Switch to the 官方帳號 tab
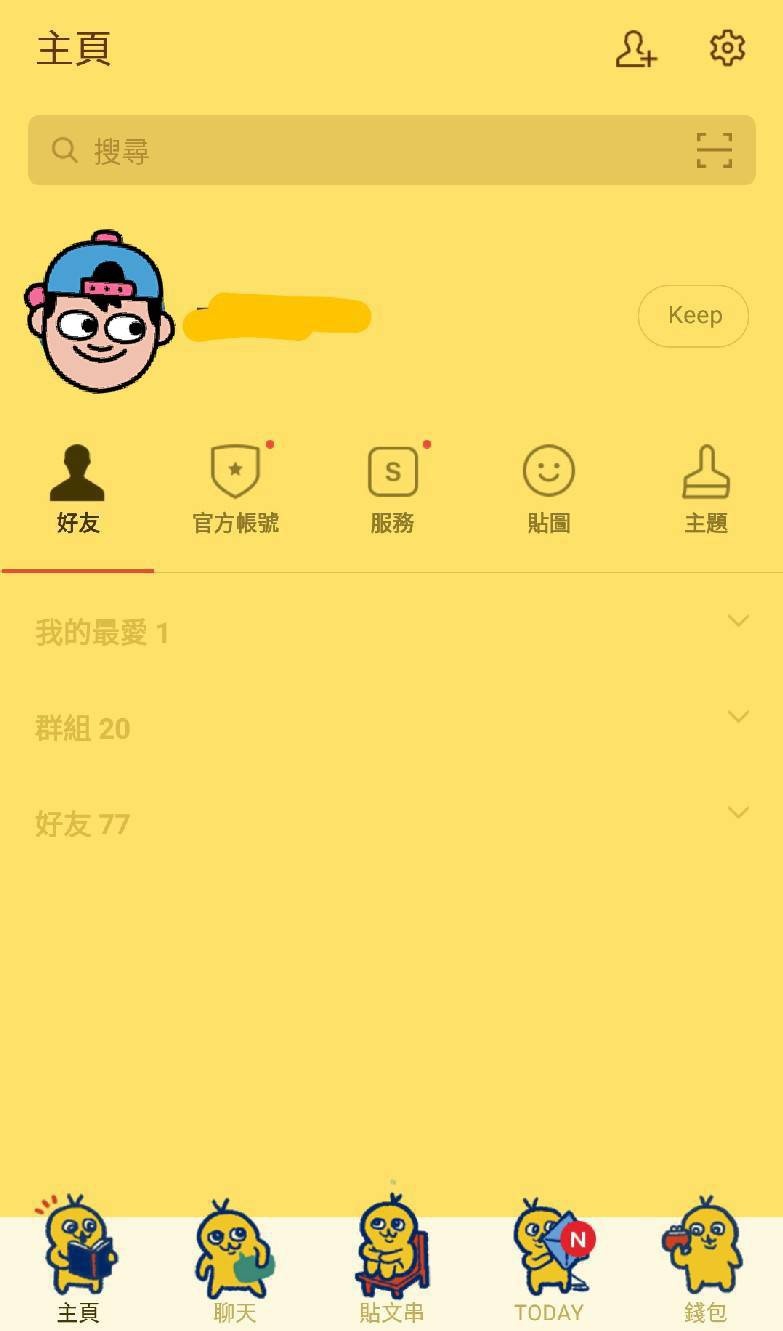 point(235,490)
